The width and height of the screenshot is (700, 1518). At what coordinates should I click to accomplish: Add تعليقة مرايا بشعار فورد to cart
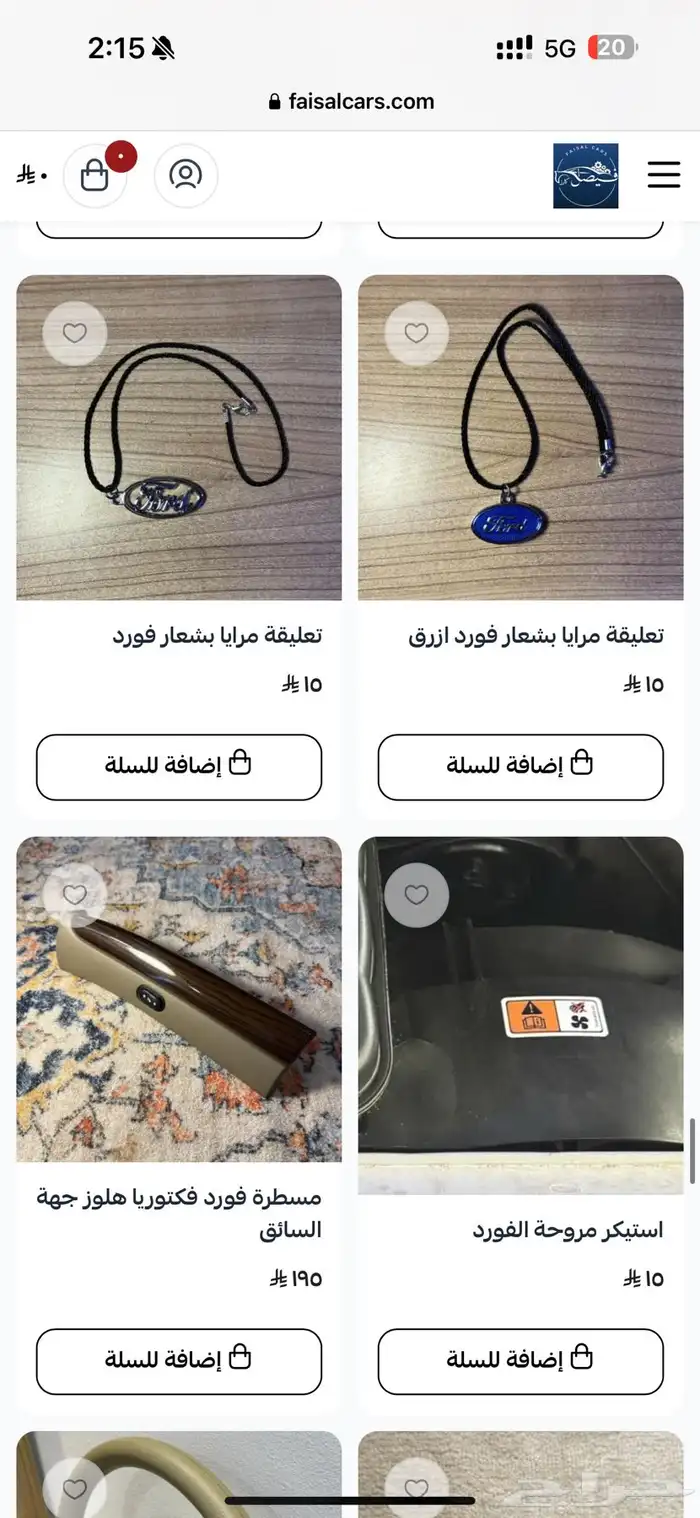(x=179, y=767)
